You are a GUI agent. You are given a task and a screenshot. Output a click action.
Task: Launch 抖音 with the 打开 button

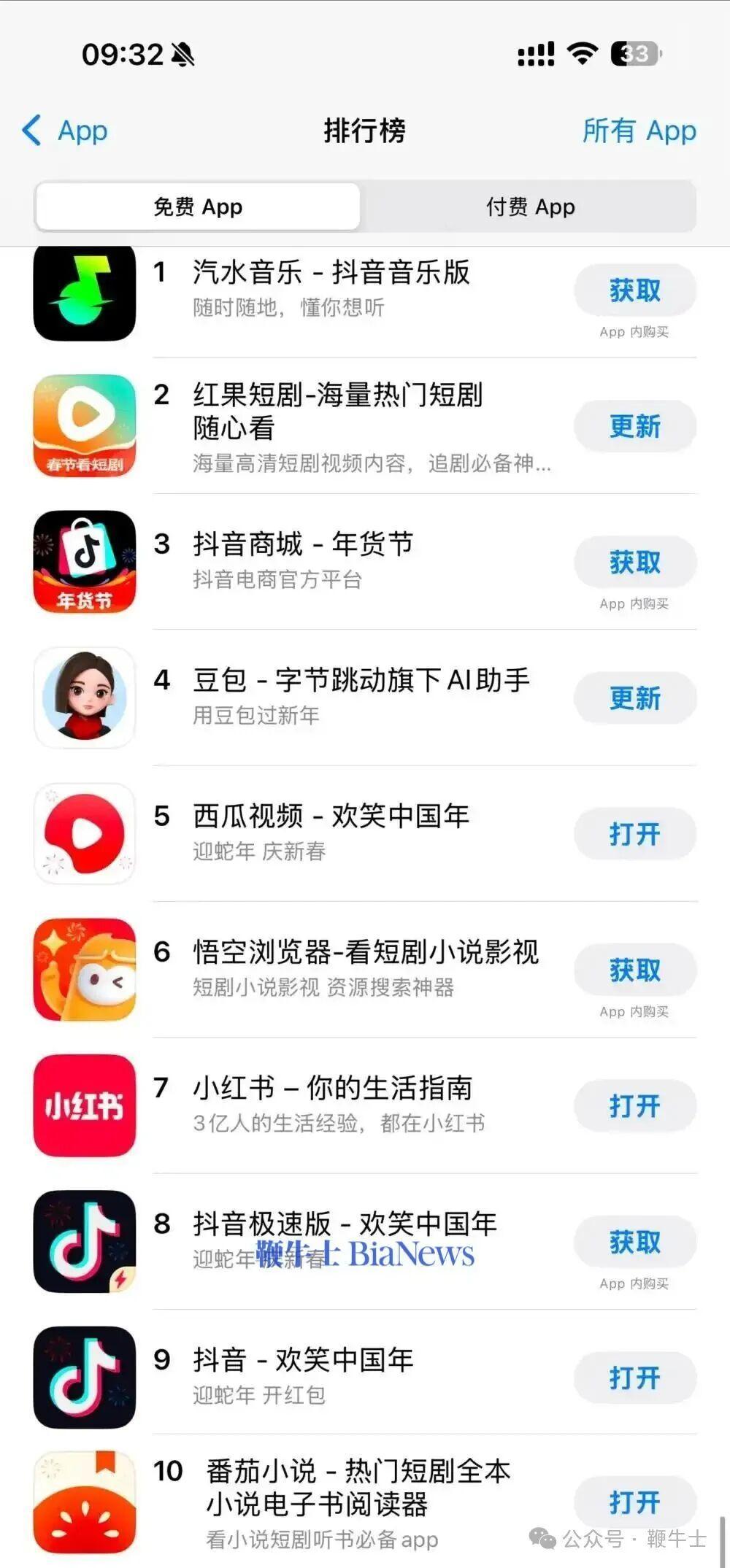(x=634, y=1378)
